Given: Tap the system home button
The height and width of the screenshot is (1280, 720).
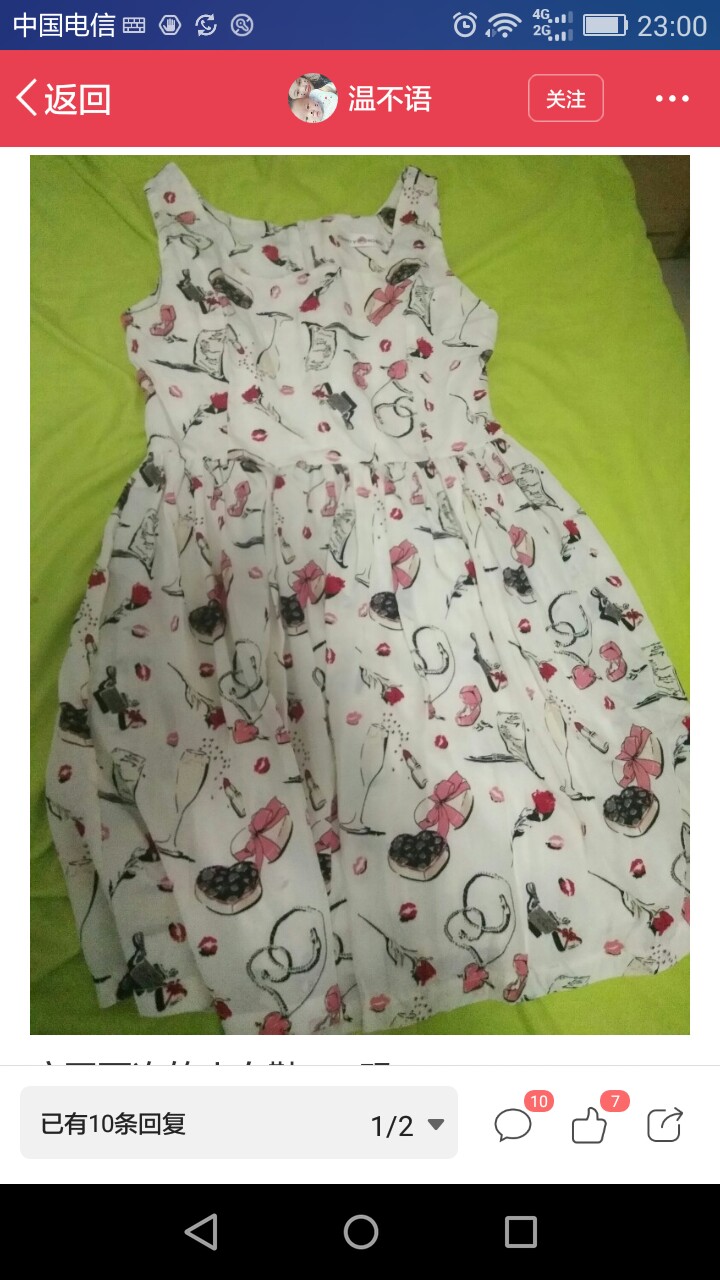Looking at the screenshot, I should pos(360,1232).
